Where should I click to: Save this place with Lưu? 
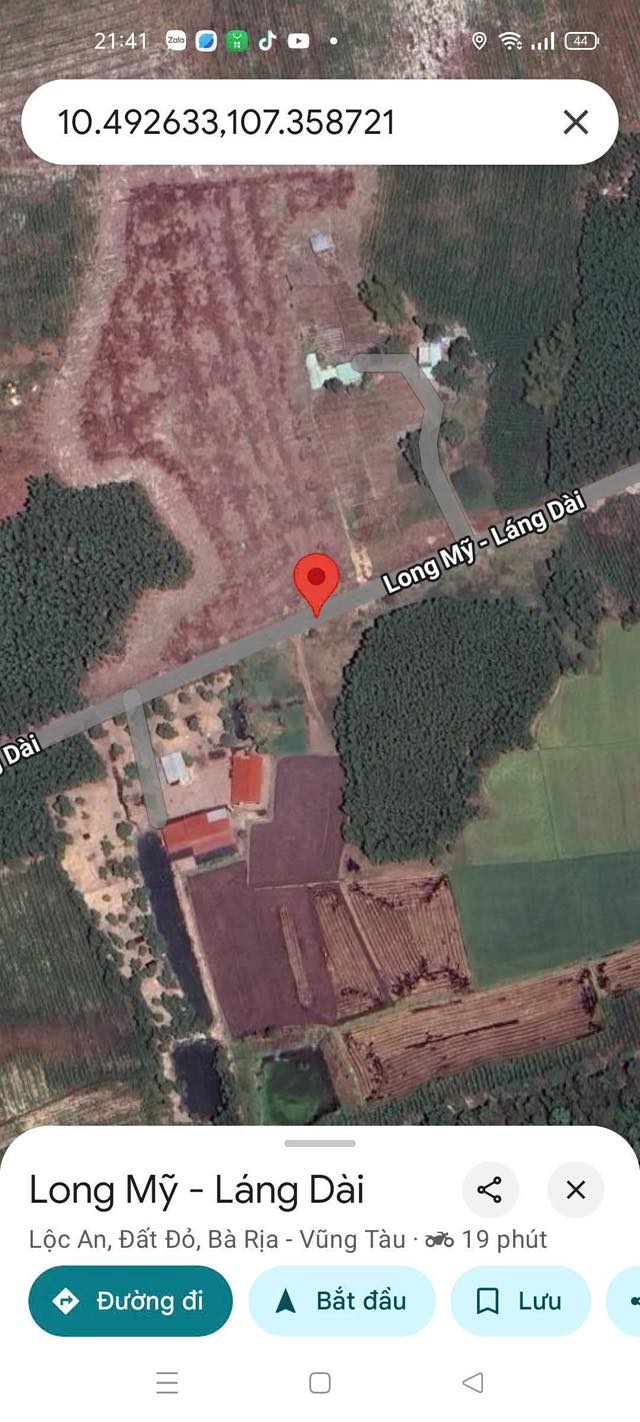[x=520, y=1301]
